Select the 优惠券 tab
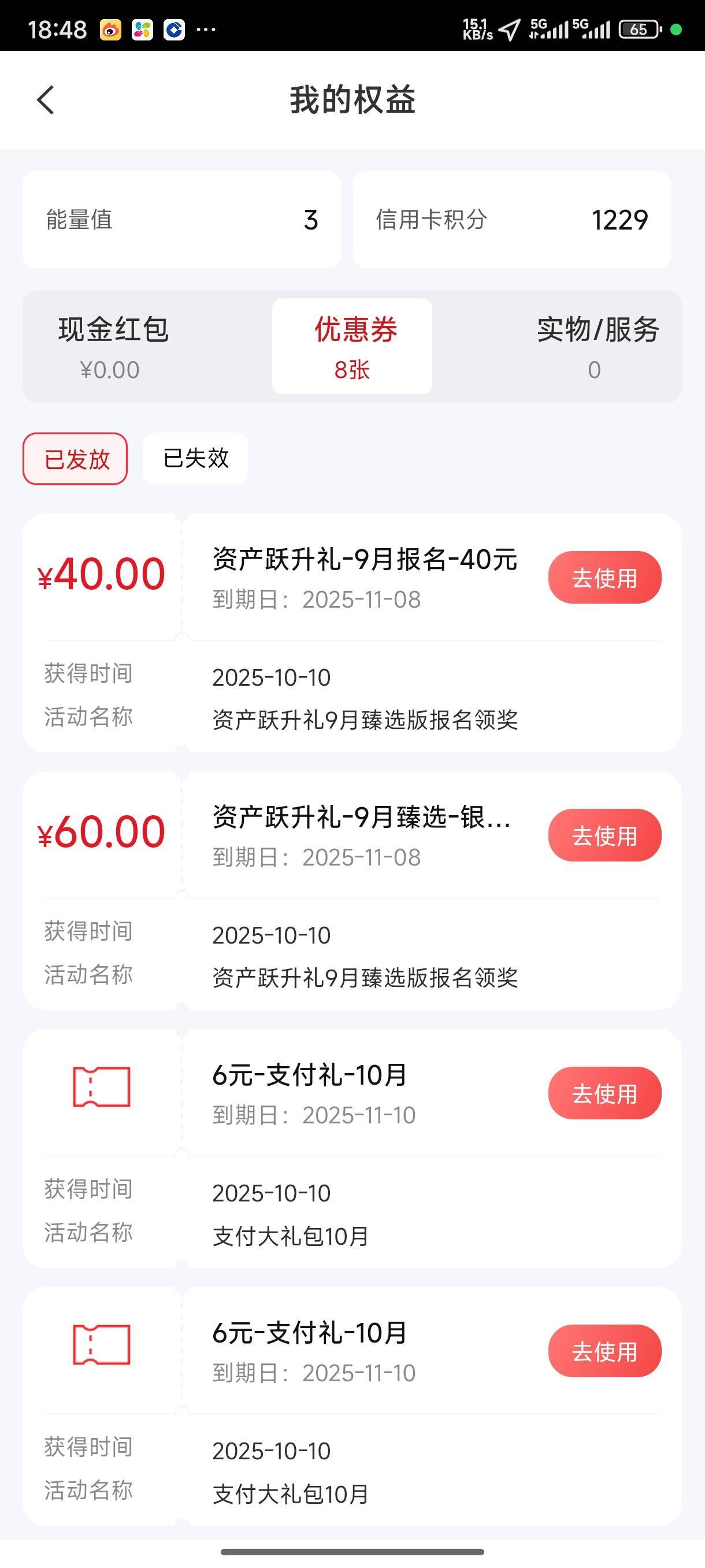 (352, 346)
